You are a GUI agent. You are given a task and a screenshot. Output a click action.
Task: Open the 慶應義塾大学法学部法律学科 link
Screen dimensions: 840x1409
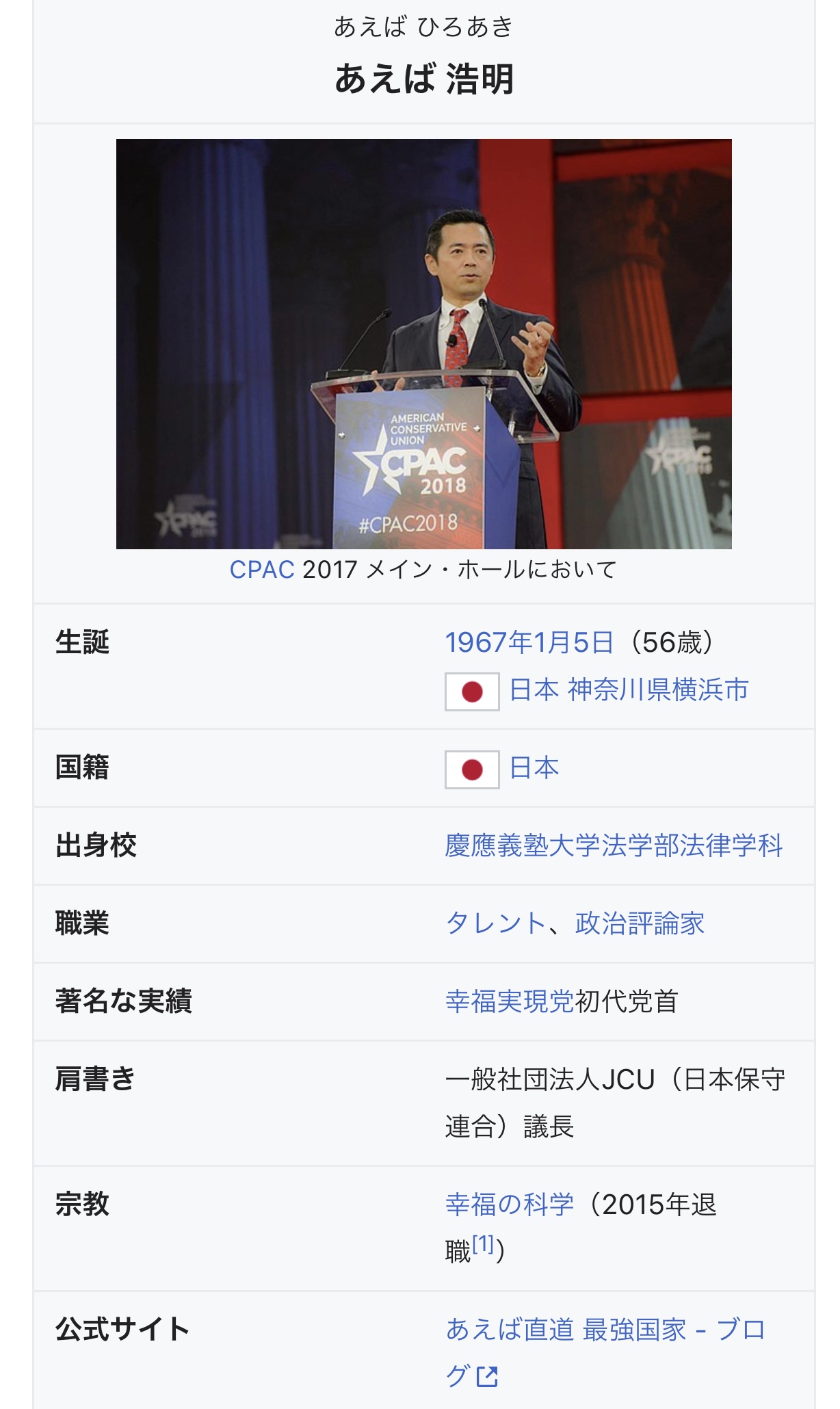click(614, 845)
